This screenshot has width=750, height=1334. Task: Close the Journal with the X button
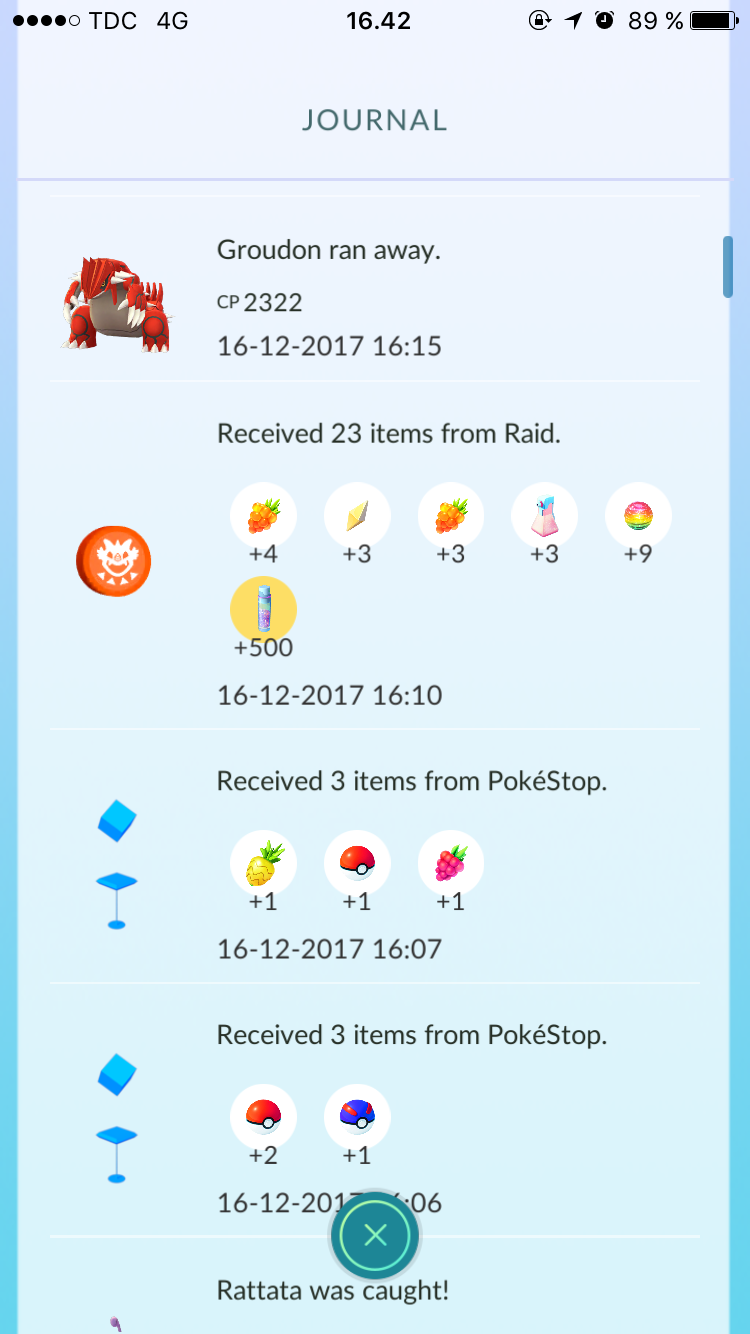pyautogui.click(x=375, y=1236)
